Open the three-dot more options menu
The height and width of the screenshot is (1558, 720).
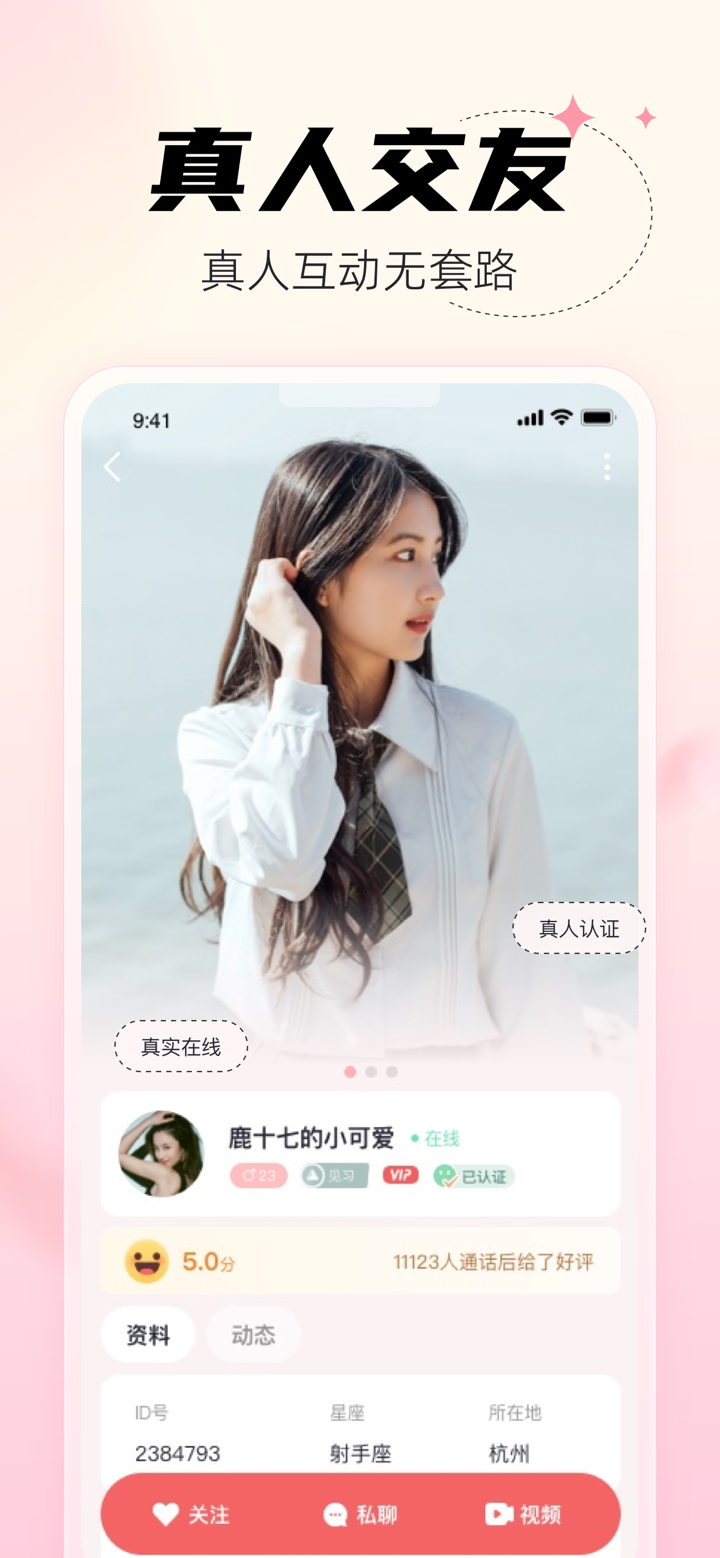pos(607,468)
